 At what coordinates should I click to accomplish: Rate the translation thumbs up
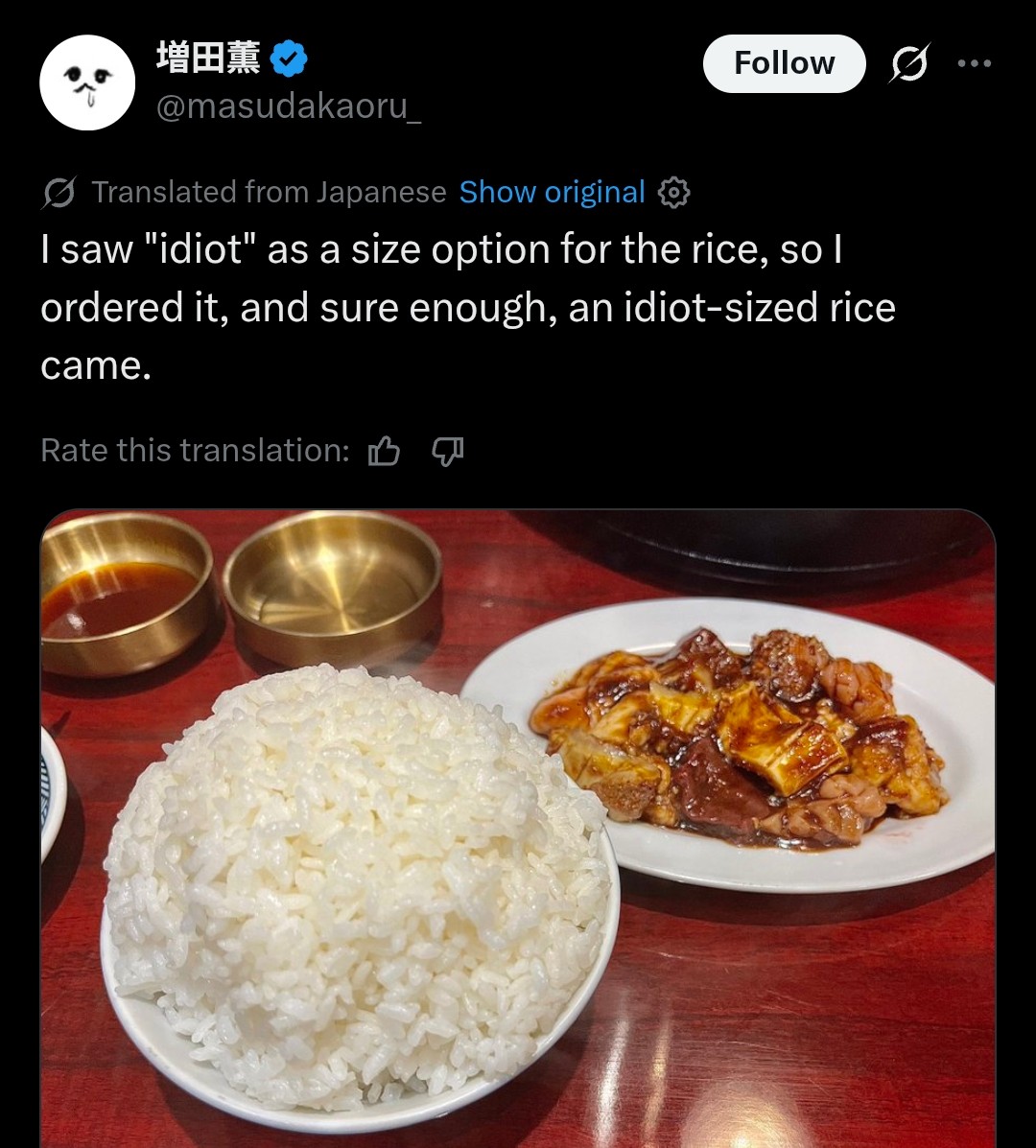[x=384, y=450]
